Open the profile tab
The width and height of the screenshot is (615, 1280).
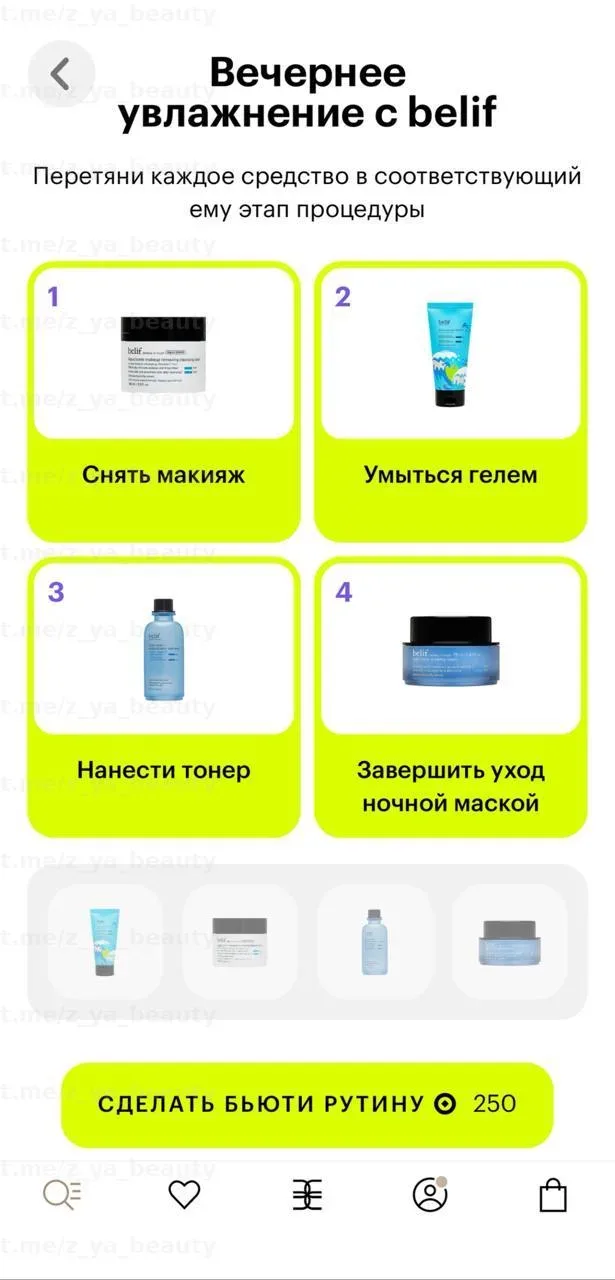tap(430, 1195)
